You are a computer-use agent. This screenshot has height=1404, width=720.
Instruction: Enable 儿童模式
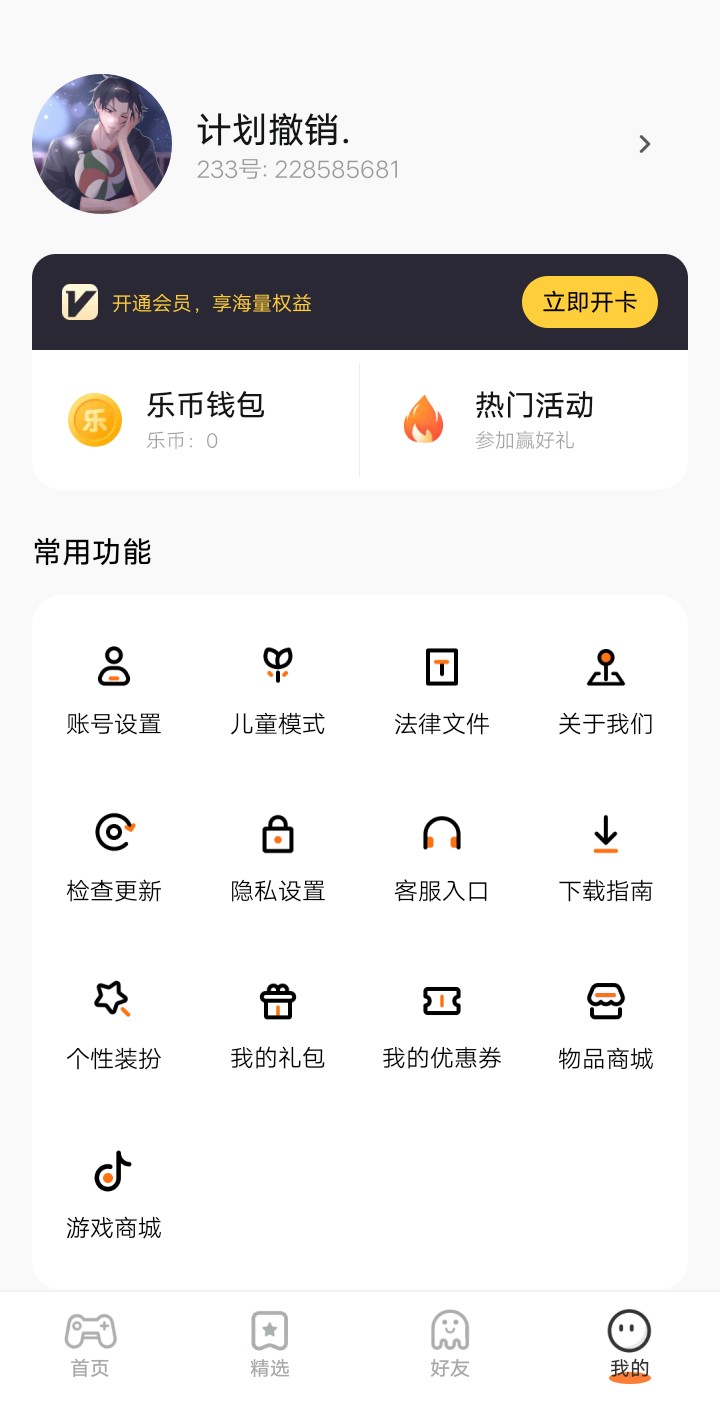(x=278, y=690)
